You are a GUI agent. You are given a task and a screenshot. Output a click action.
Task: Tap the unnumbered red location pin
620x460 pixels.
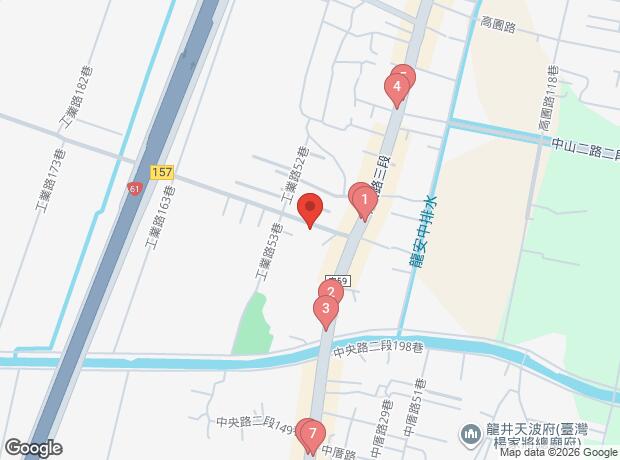click(310, 211)
